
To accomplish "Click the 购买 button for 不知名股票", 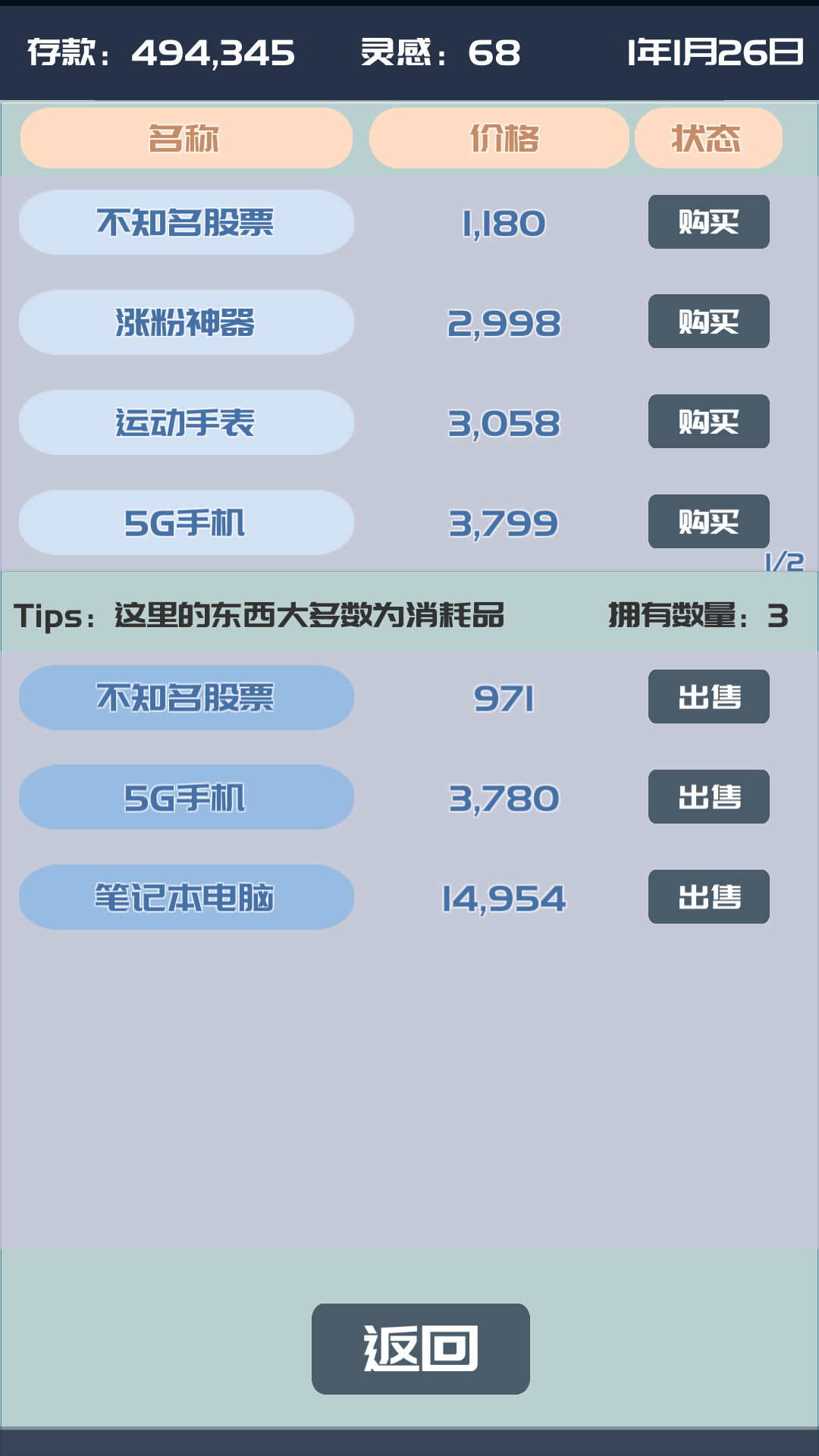I will point(708,221).
